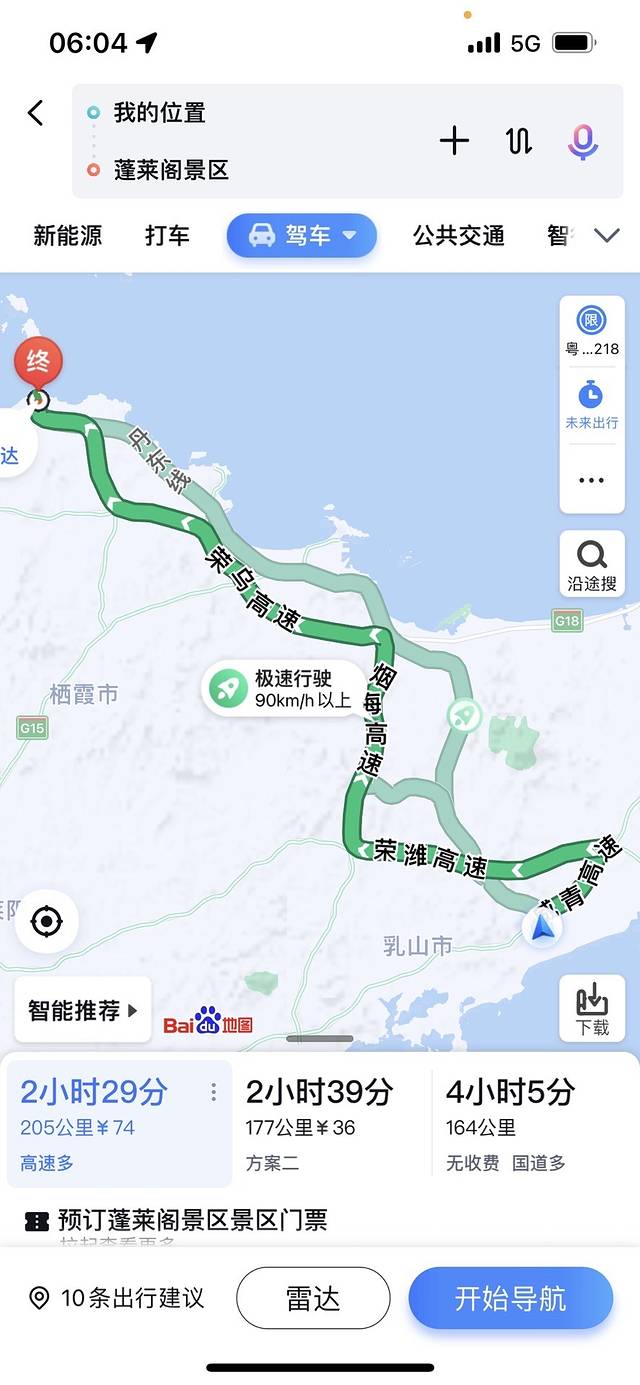Open license plate restriction settings
Image resolution: width=640 pixels, height=1385 pixels.
[x=592, y=331]
